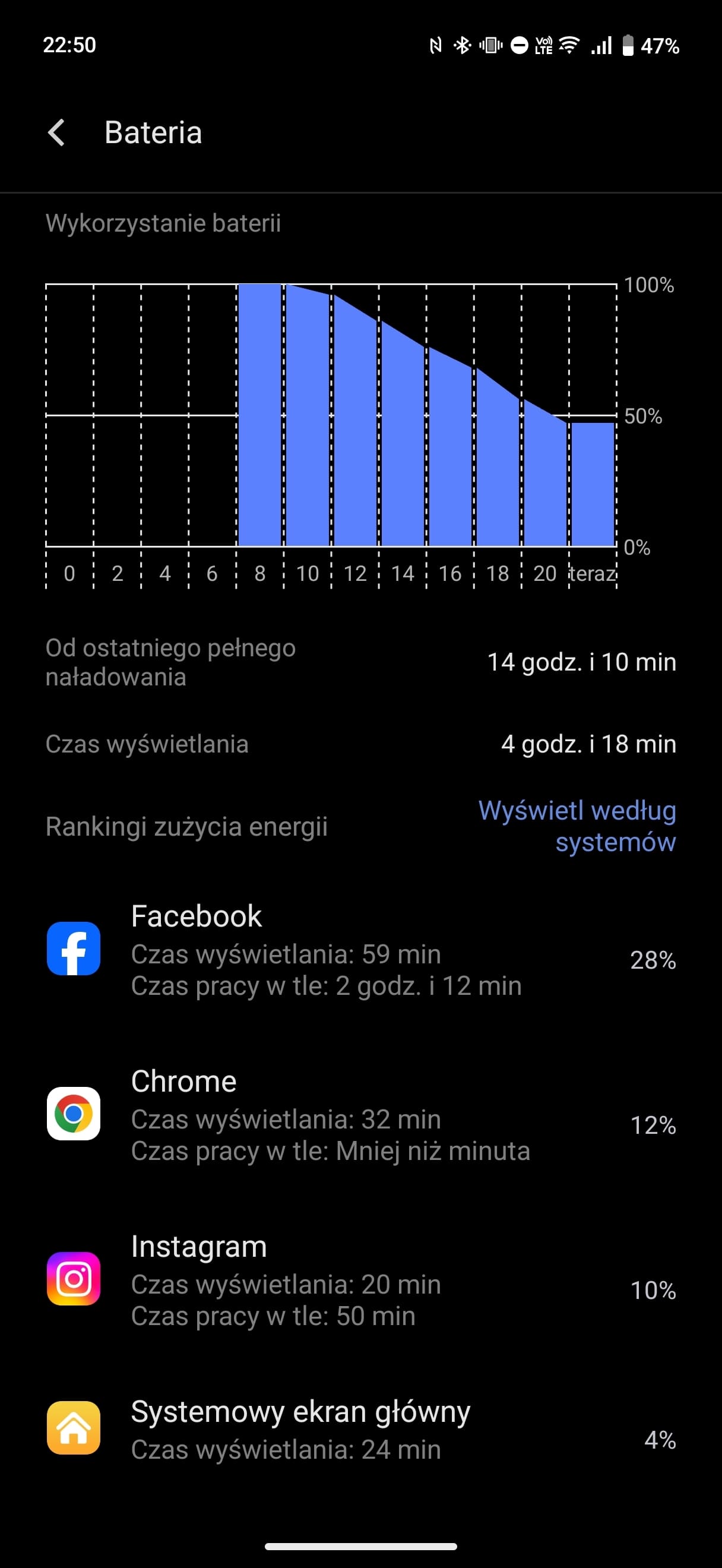Image resolution: width=722 pixels, height=1568 pixels.
Task: Tap the Wyświetl według systemów link
Action: [577, 826]
